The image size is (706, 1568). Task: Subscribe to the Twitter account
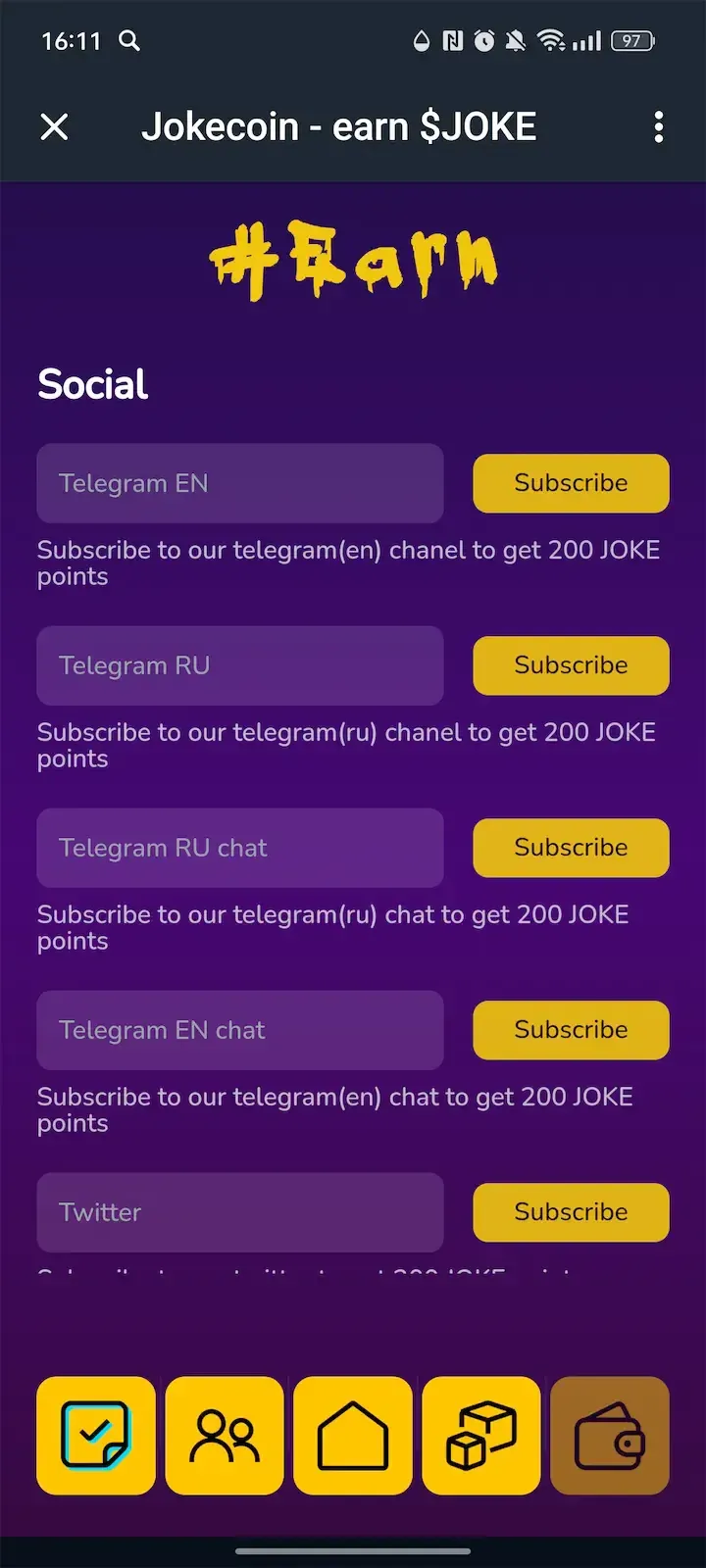[x=570, y=1211]
